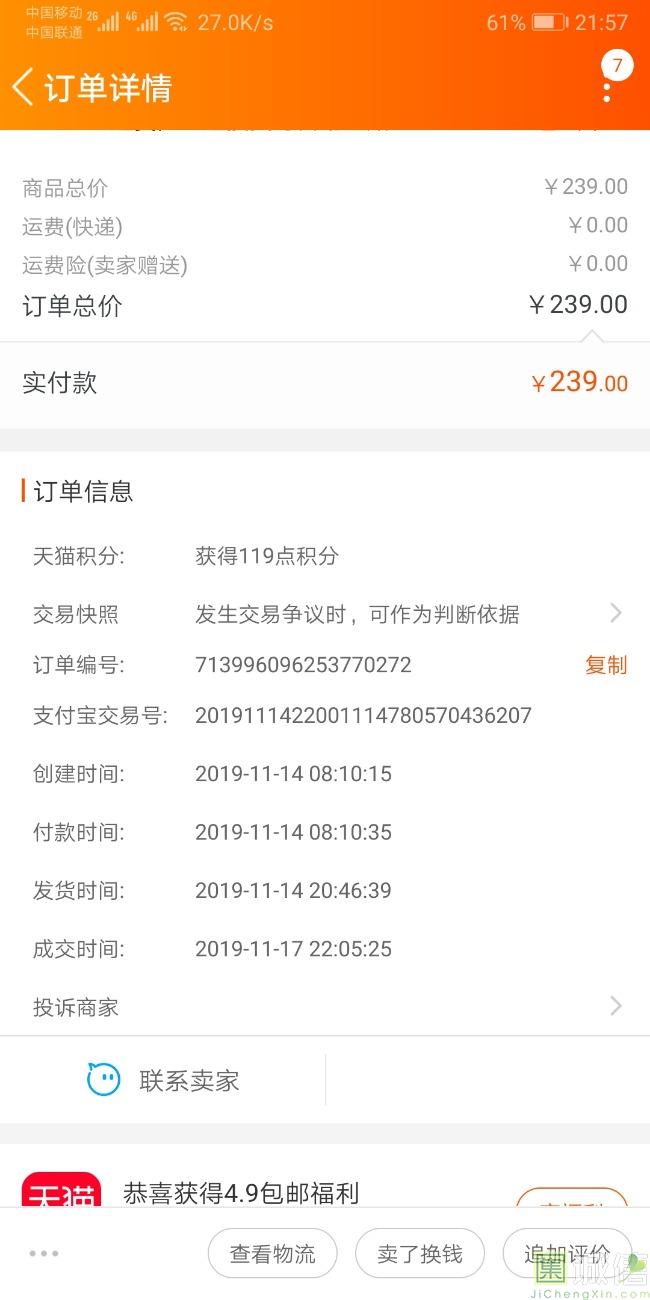Tap 联系卖家 to contact the seller
Viewport: 650px width, 1300px height.
(x=163, y=1080)
